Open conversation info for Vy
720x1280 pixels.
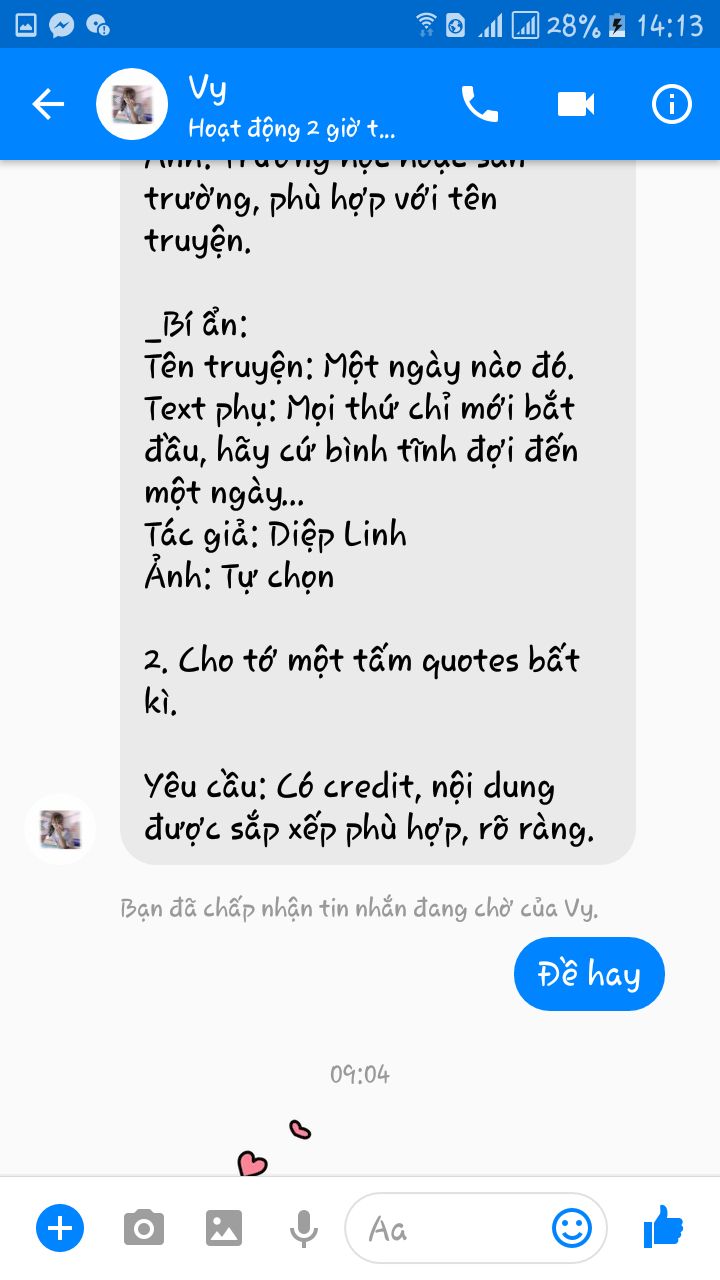click(671, 104)
